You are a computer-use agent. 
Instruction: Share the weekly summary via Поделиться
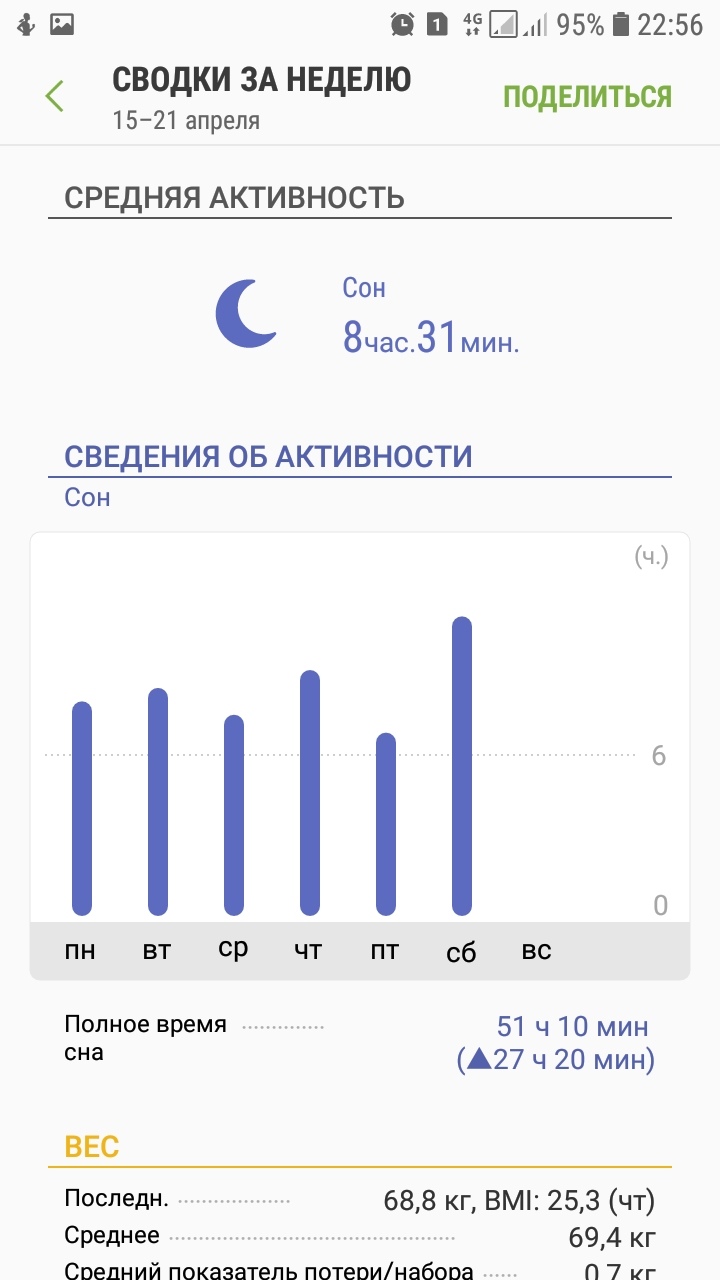[587, 97]
